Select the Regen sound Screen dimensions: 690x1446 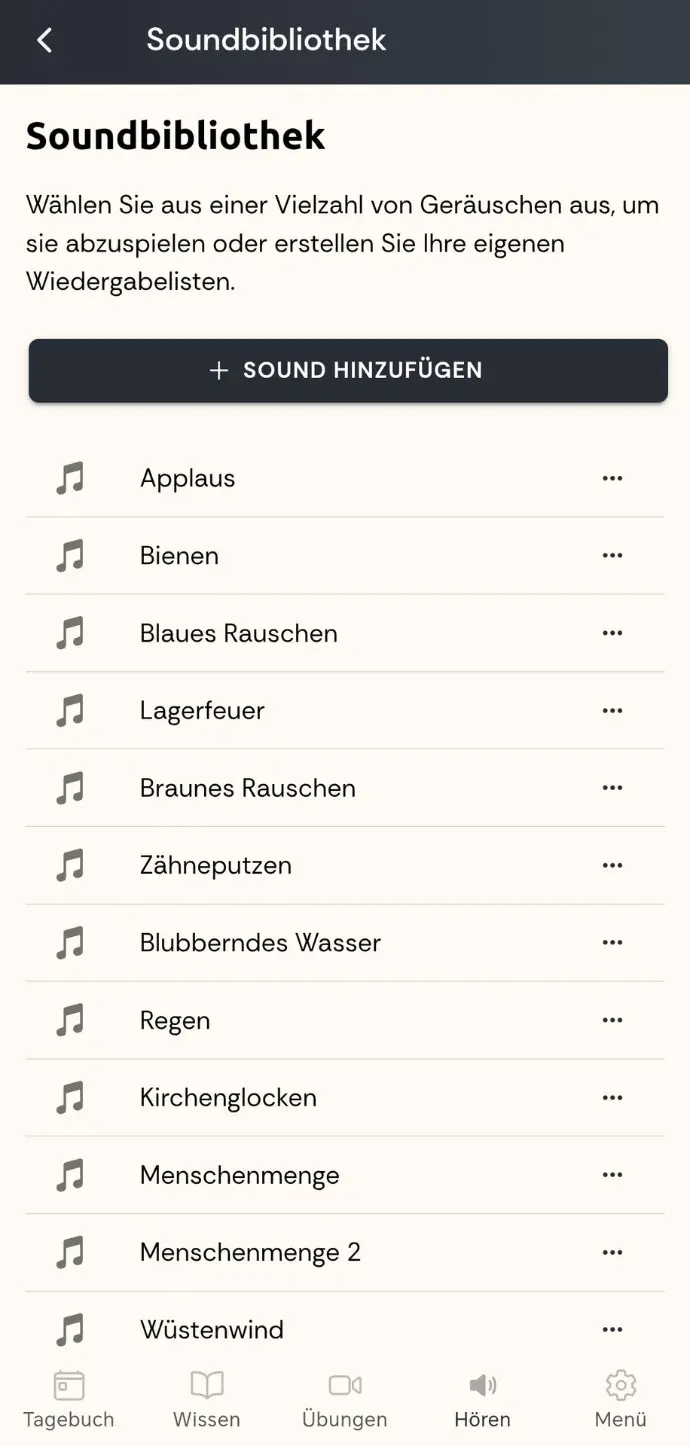tap(345, 1020)
